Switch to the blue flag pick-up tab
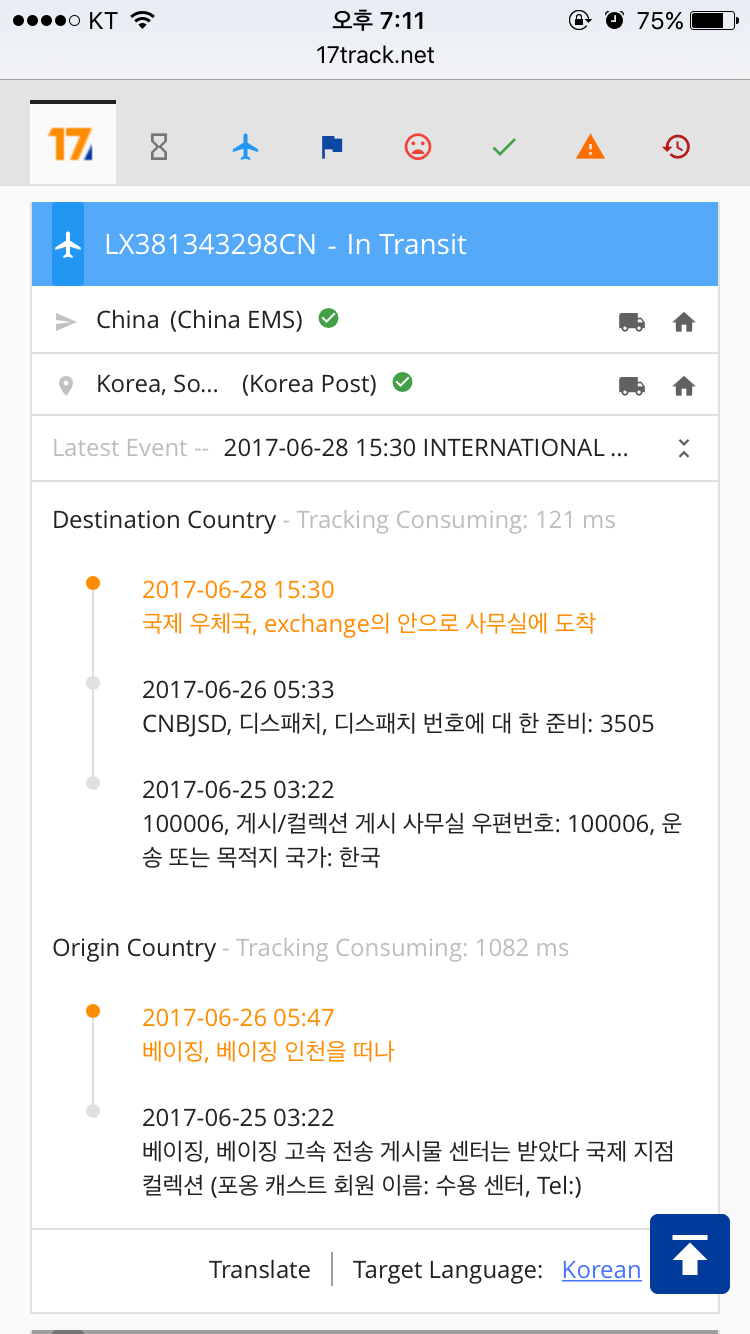 coord(331,147)
